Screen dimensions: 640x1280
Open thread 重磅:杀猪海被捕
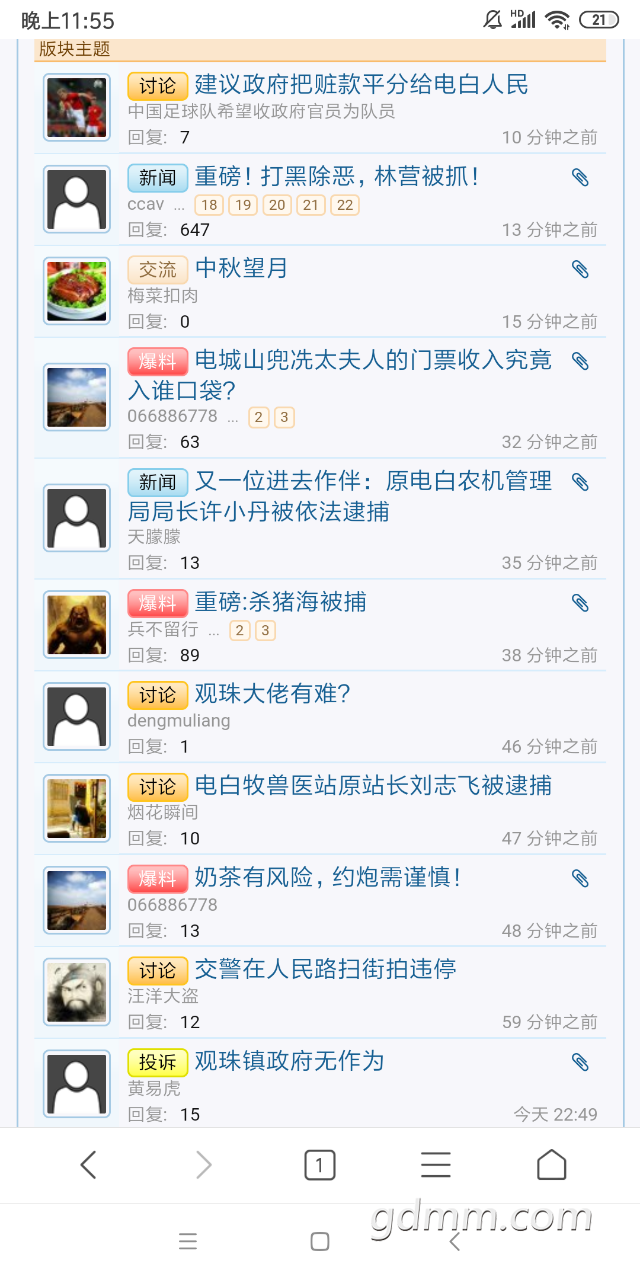click(x=280, y=602)
